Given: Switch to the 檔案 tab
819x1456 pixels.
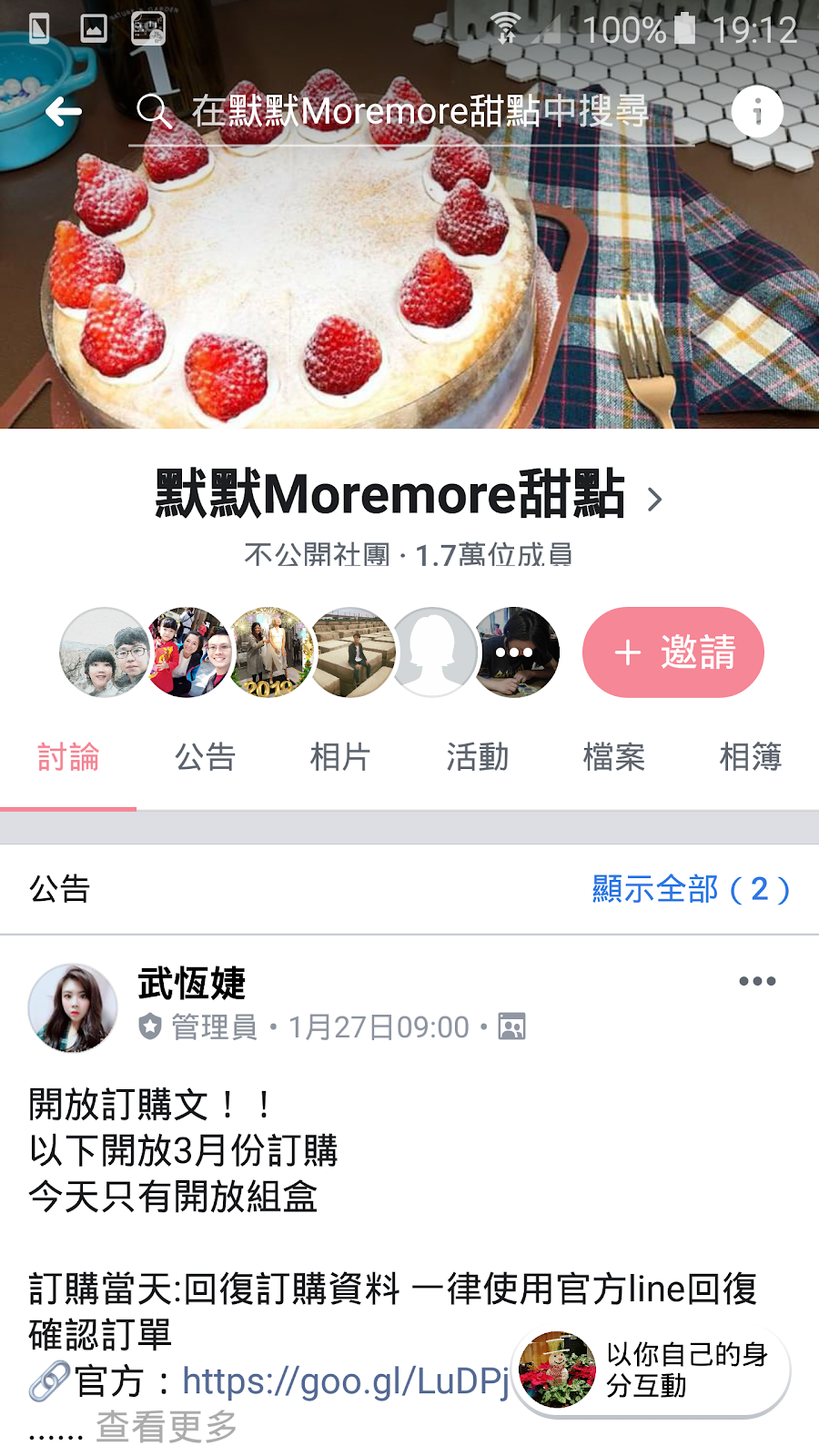Looking at the screenshot, I should [x=613, y=757].
